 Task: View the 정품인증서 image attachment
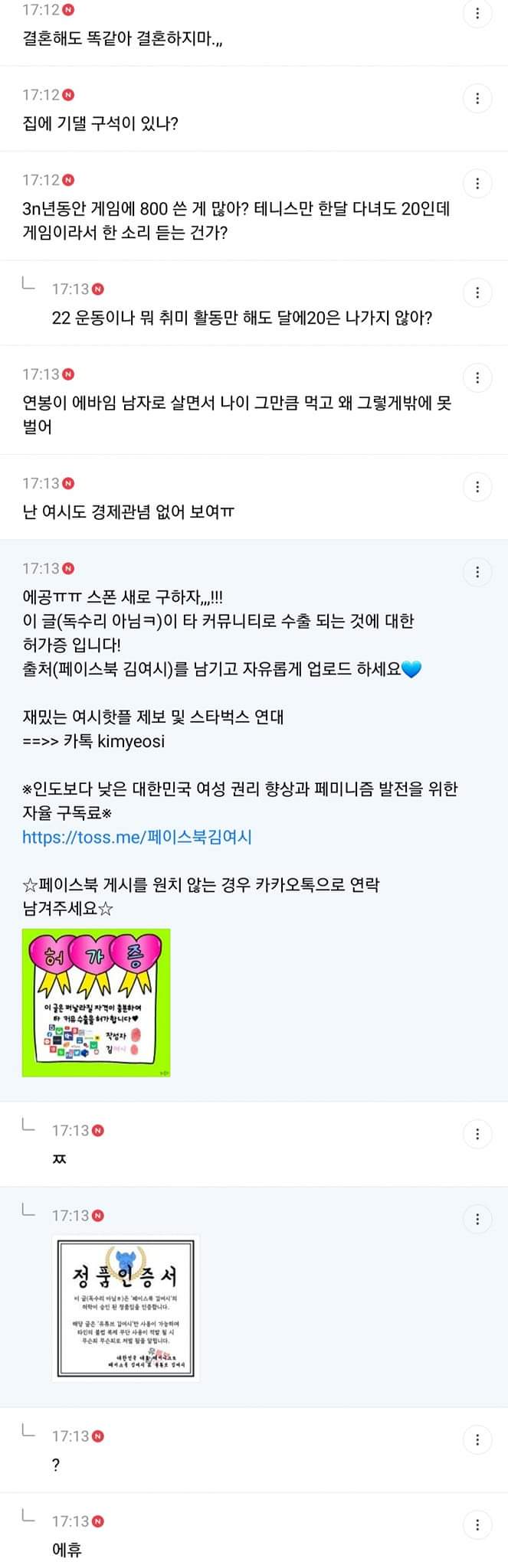click(x=126, y=1308)
